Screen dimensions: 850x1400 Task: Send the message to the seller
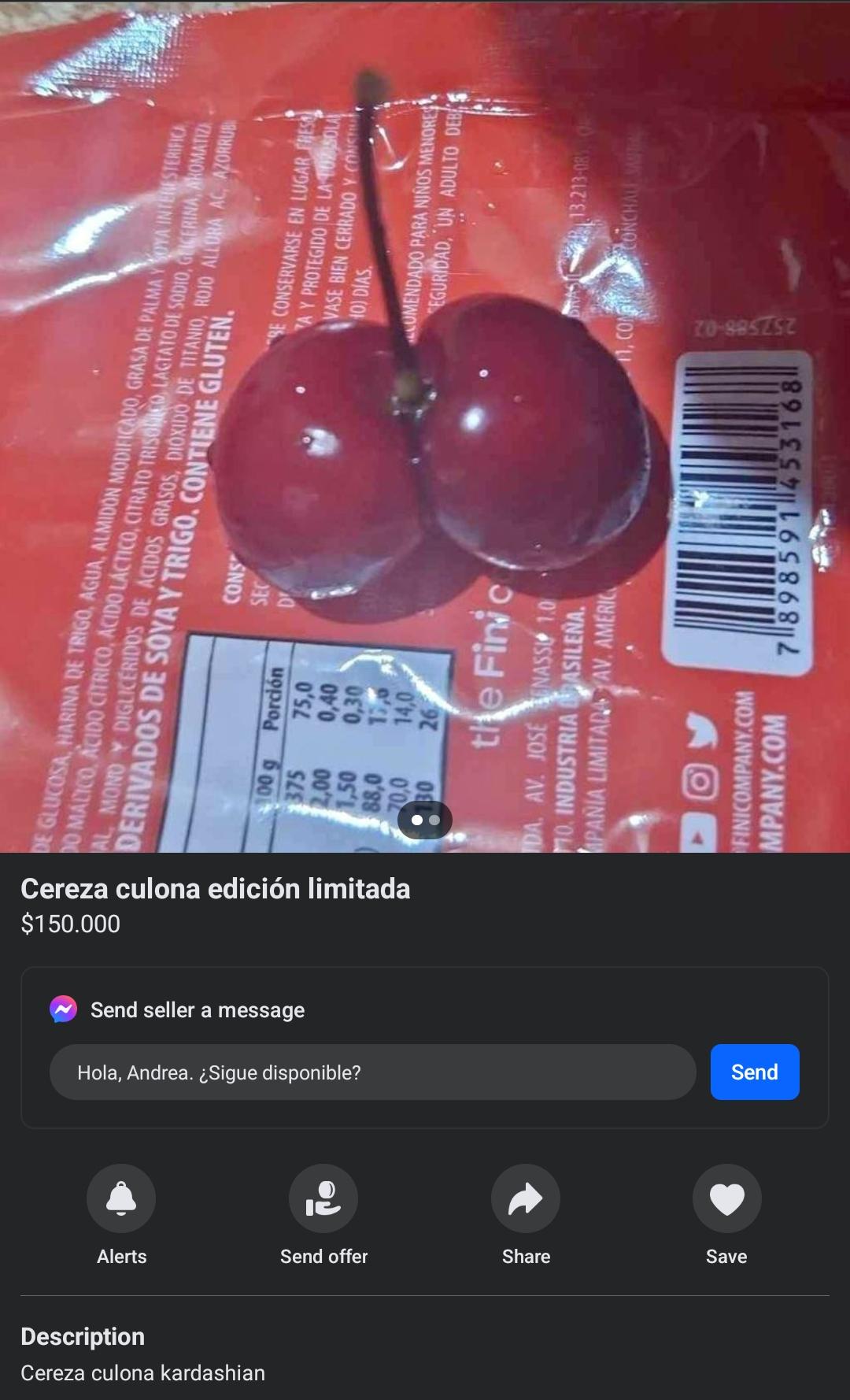755,1072
